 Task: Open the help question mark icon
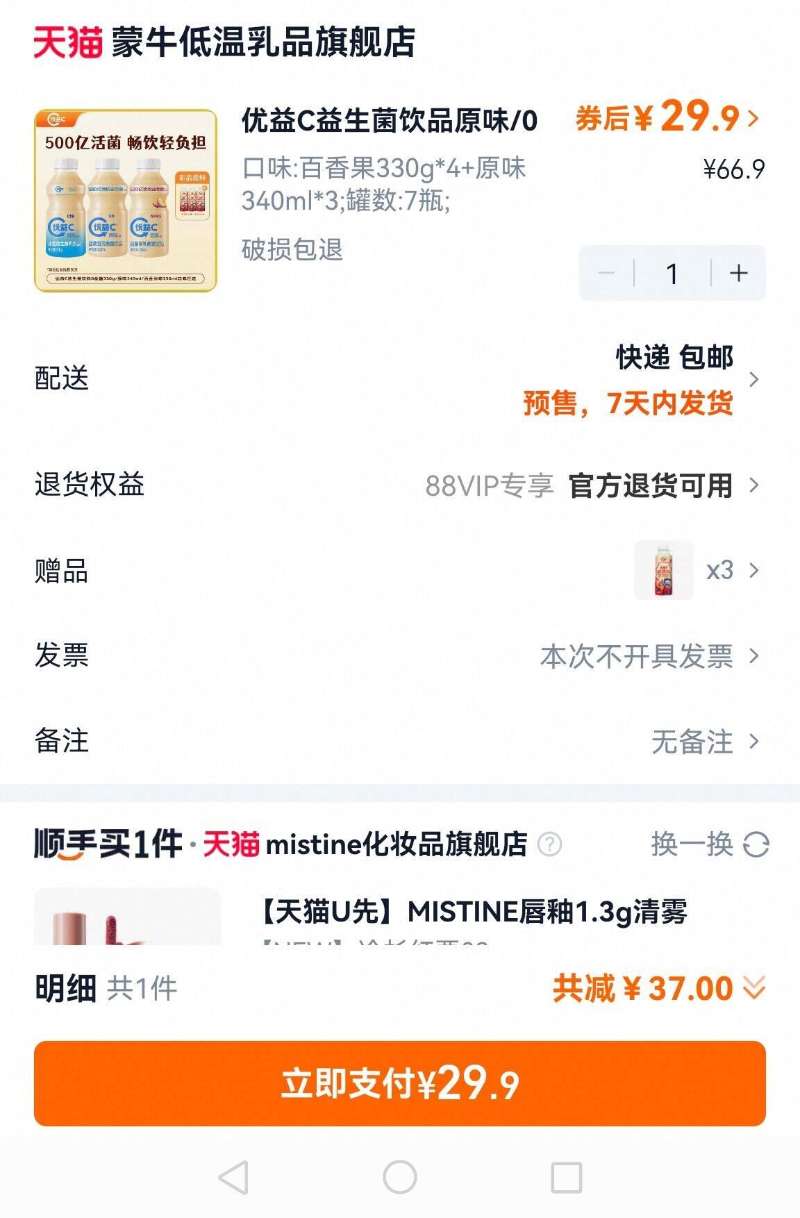pos(548,845)
